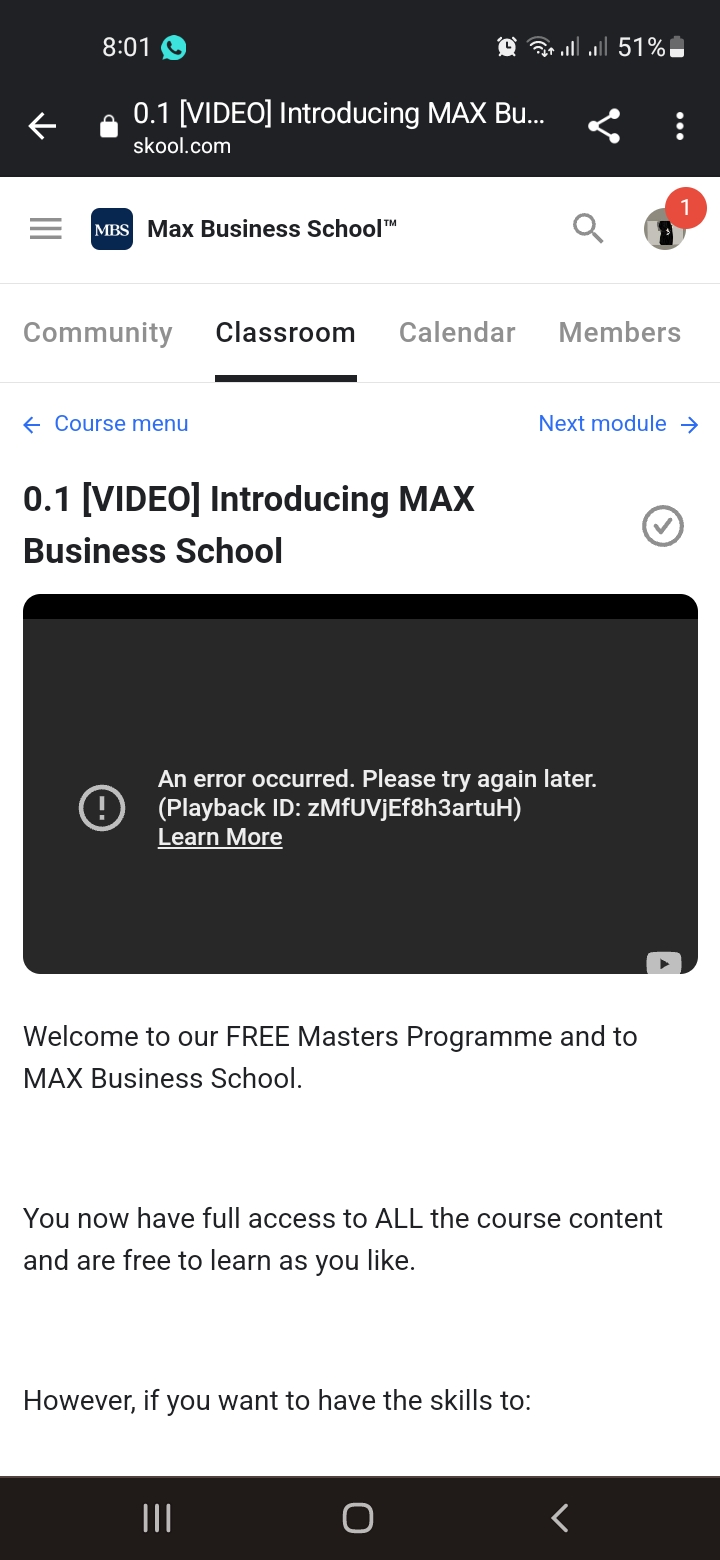Open recent apps from the navigation bar
720x1560 pixels.
pyautogui.click(x=156, y=1517)
